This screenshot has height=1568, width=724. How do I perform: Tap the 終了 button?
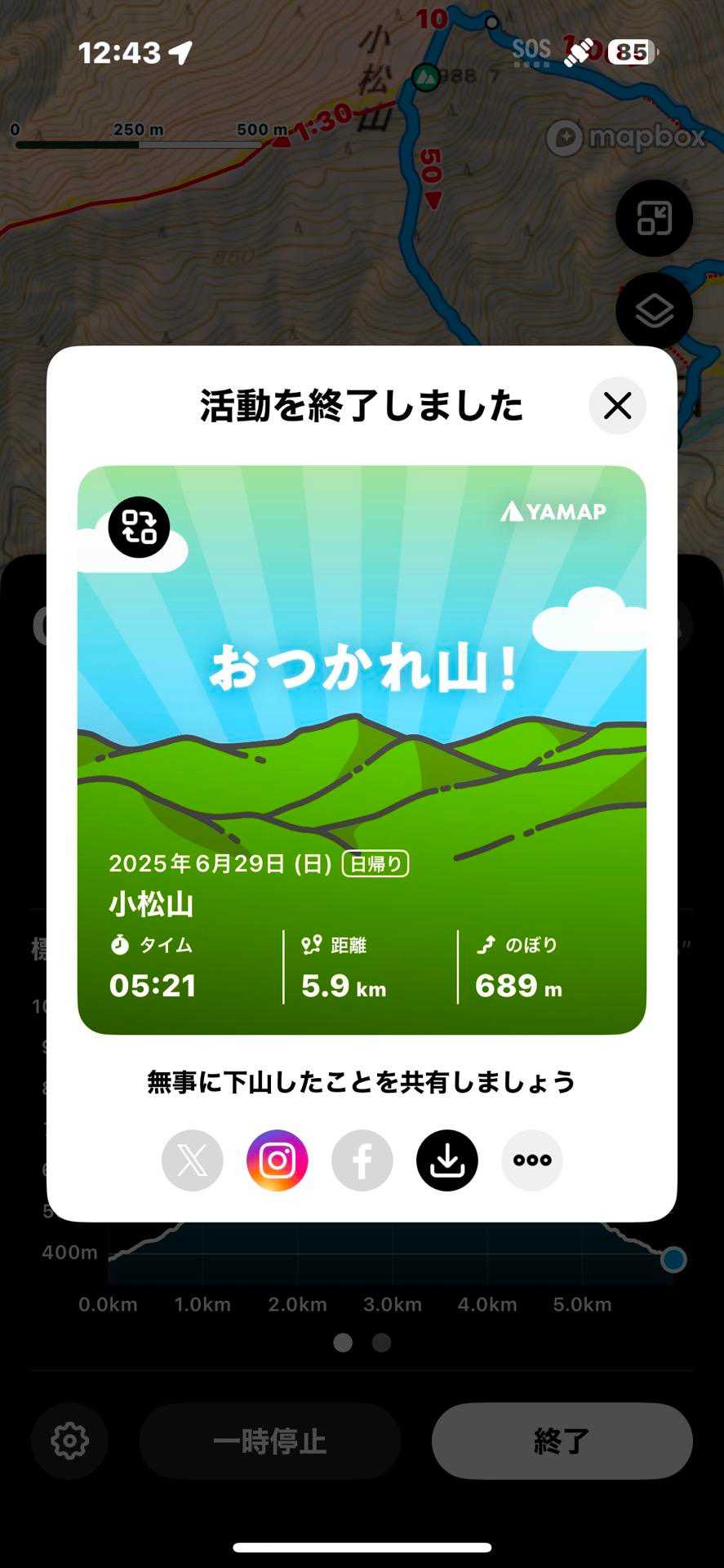(562, 1441)
